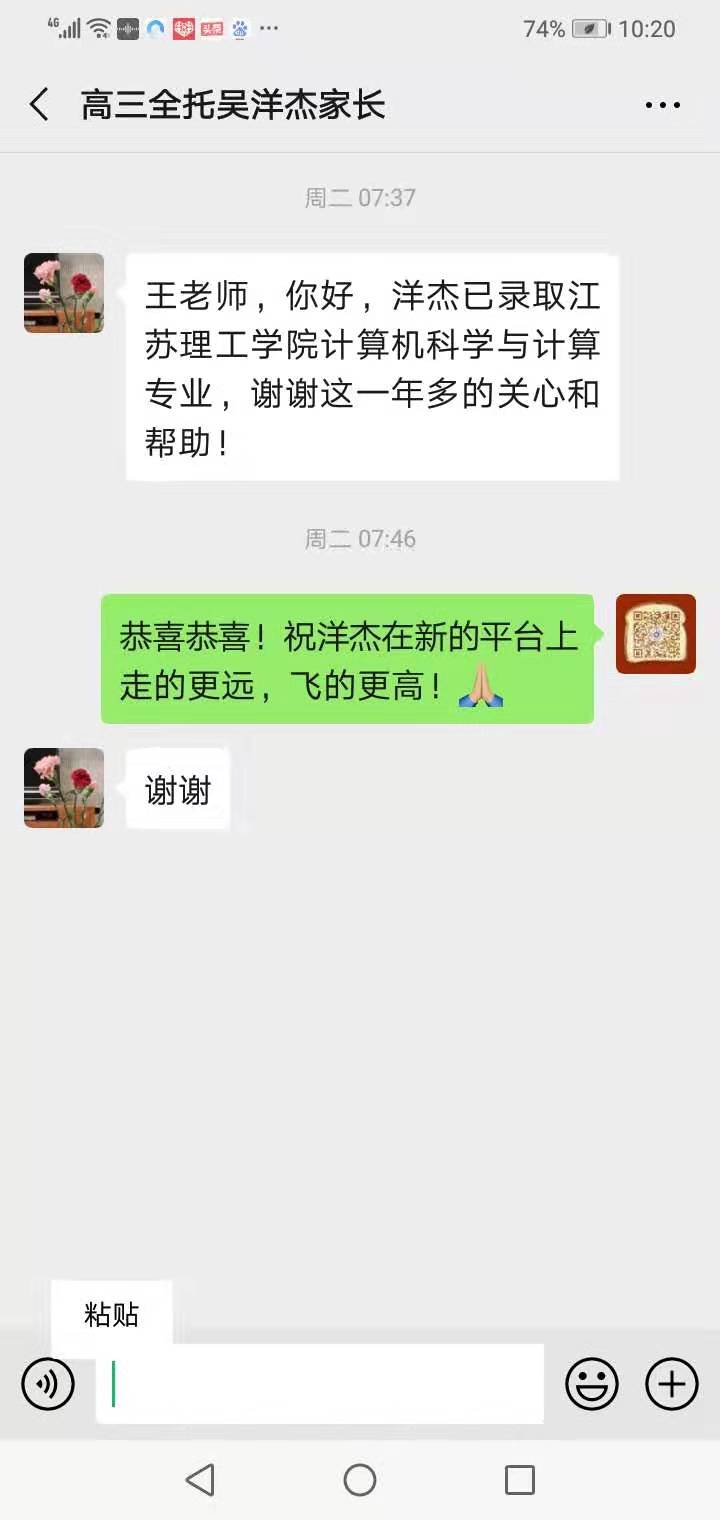This screenshot has width=720, height=1520.
Task: Open my own avatar next to green message
Action: (655, 634)
